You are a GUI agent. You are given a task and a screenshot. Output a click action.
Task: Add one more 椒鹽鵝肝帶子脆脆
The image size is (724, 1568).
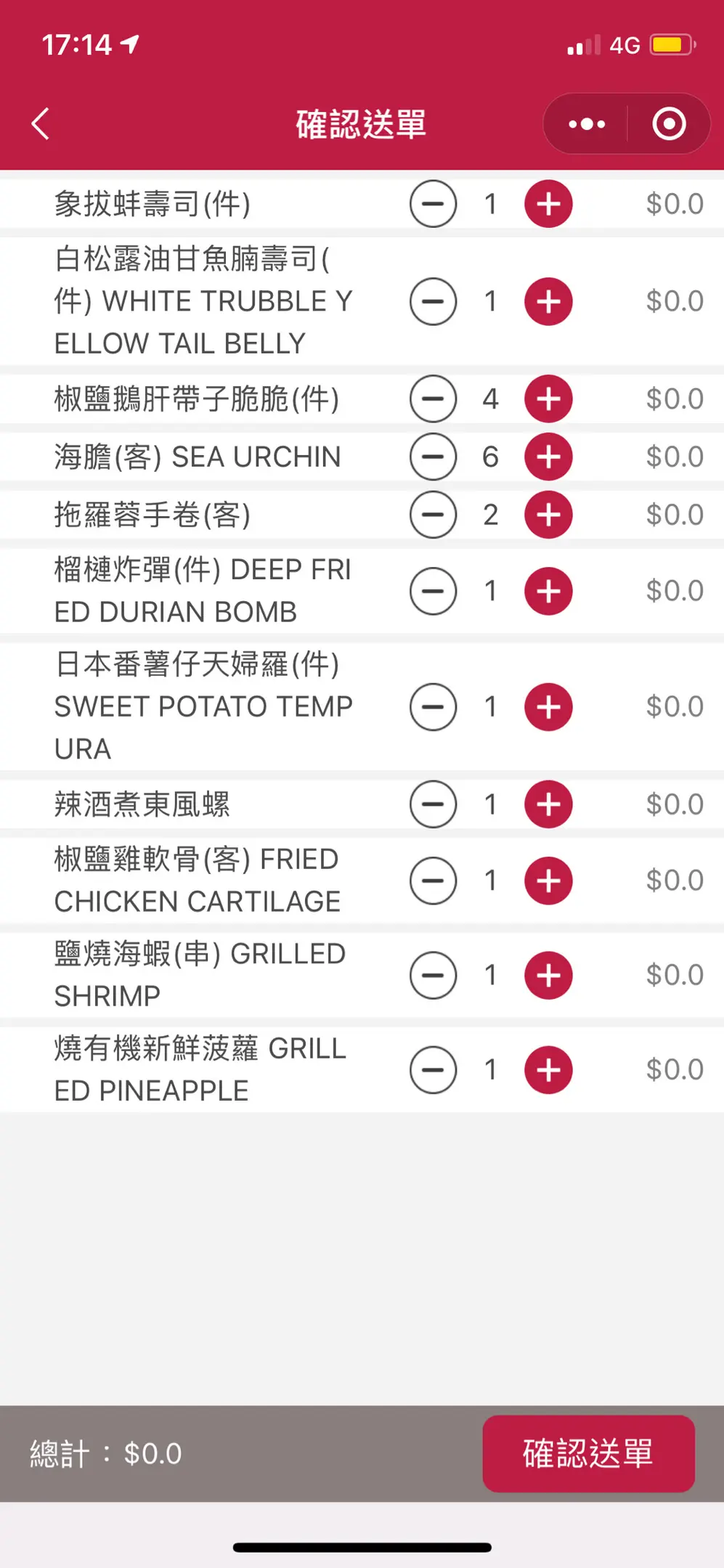pos(548,399)
